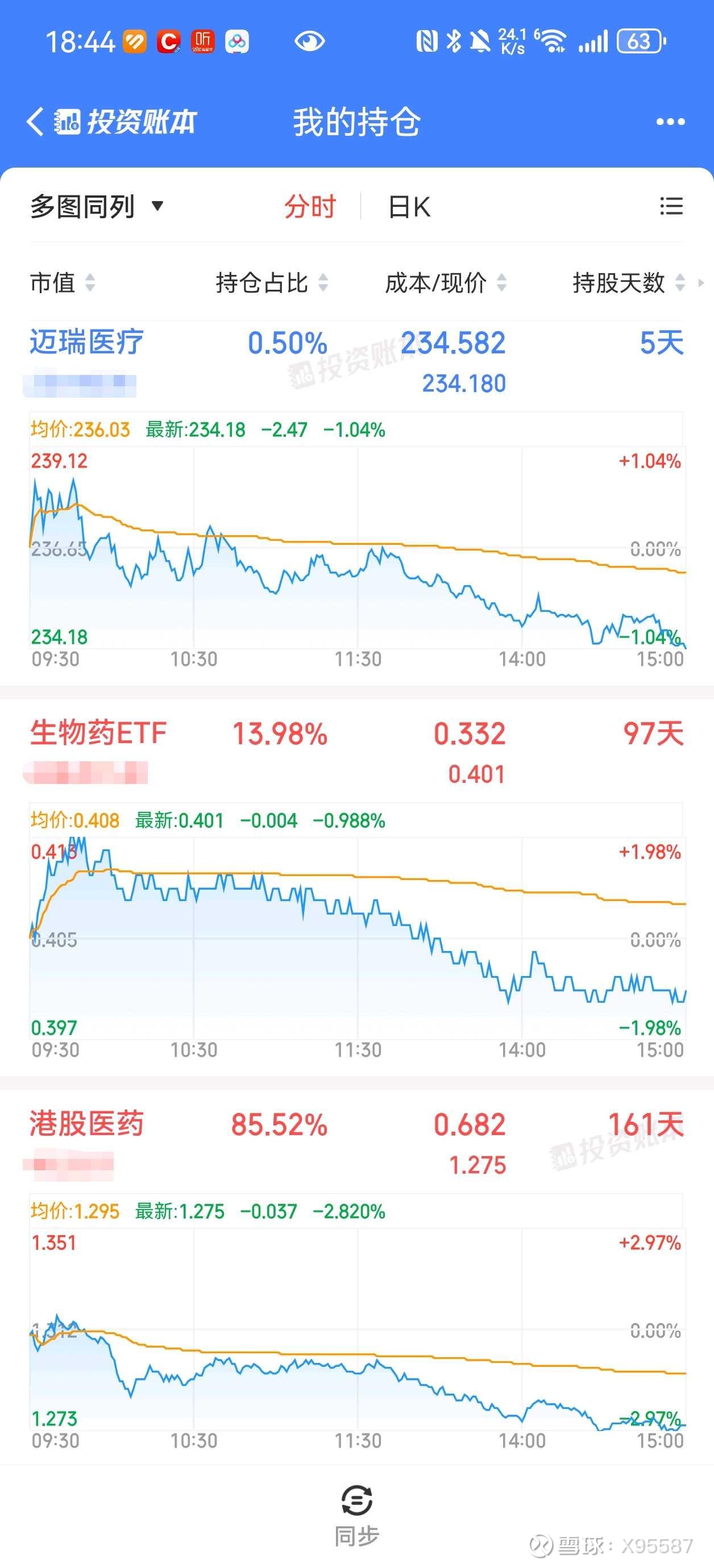
Task: View the 港股医药 intraday chart
Action: 357,1322
